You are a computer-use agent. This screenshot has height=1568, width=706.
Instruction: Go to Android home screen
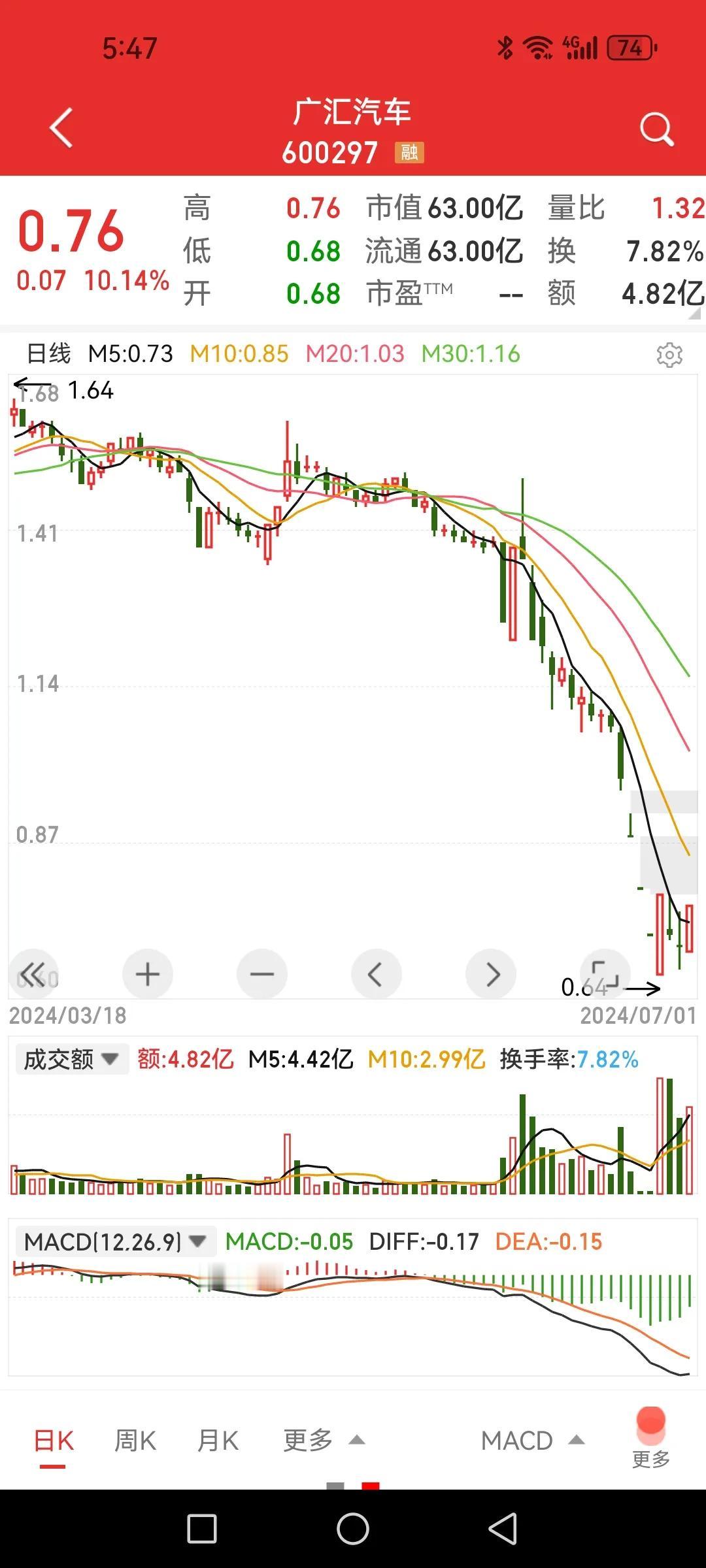[x=353, y=1529]
